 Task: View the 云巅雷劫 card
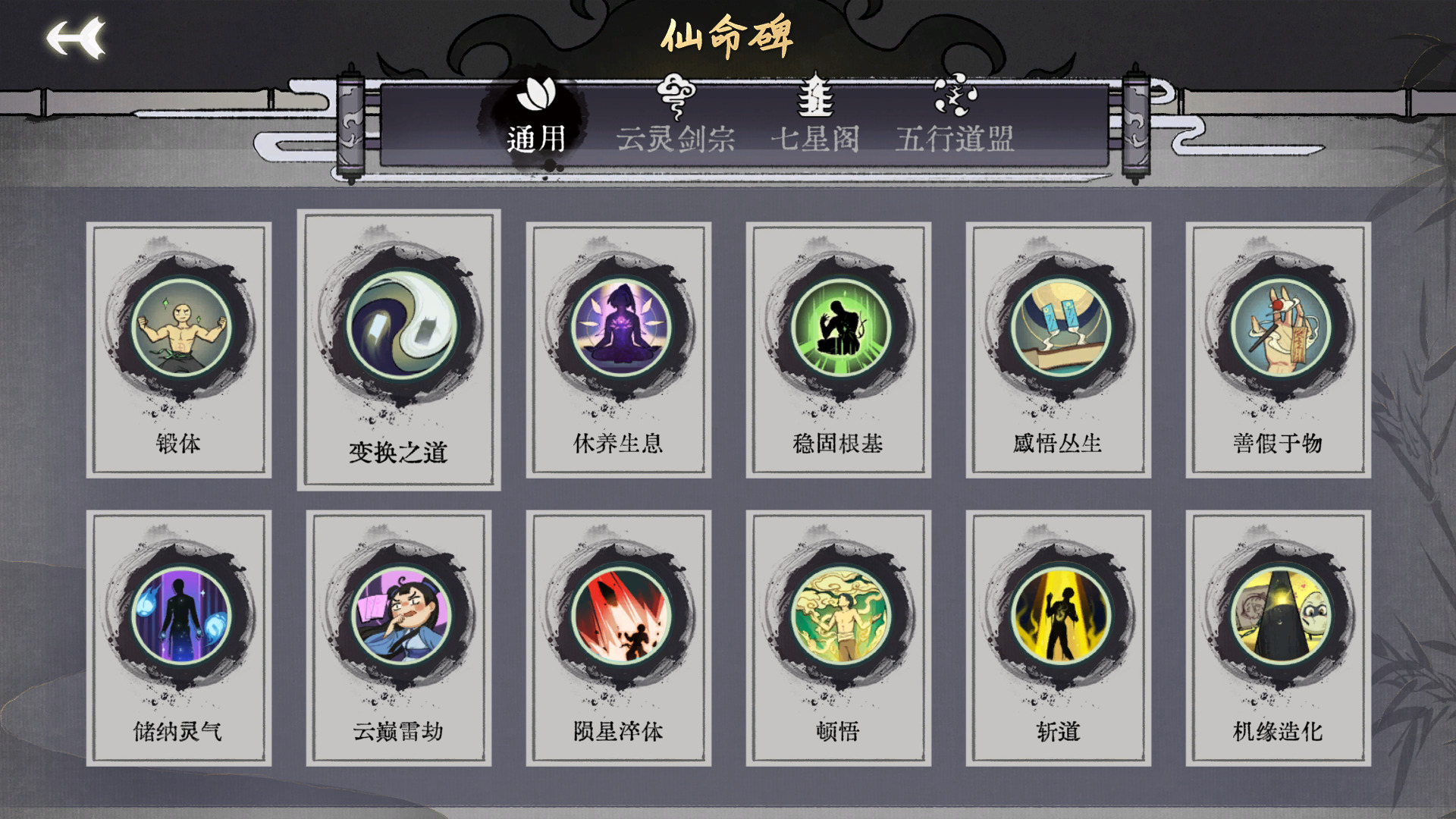399,638
